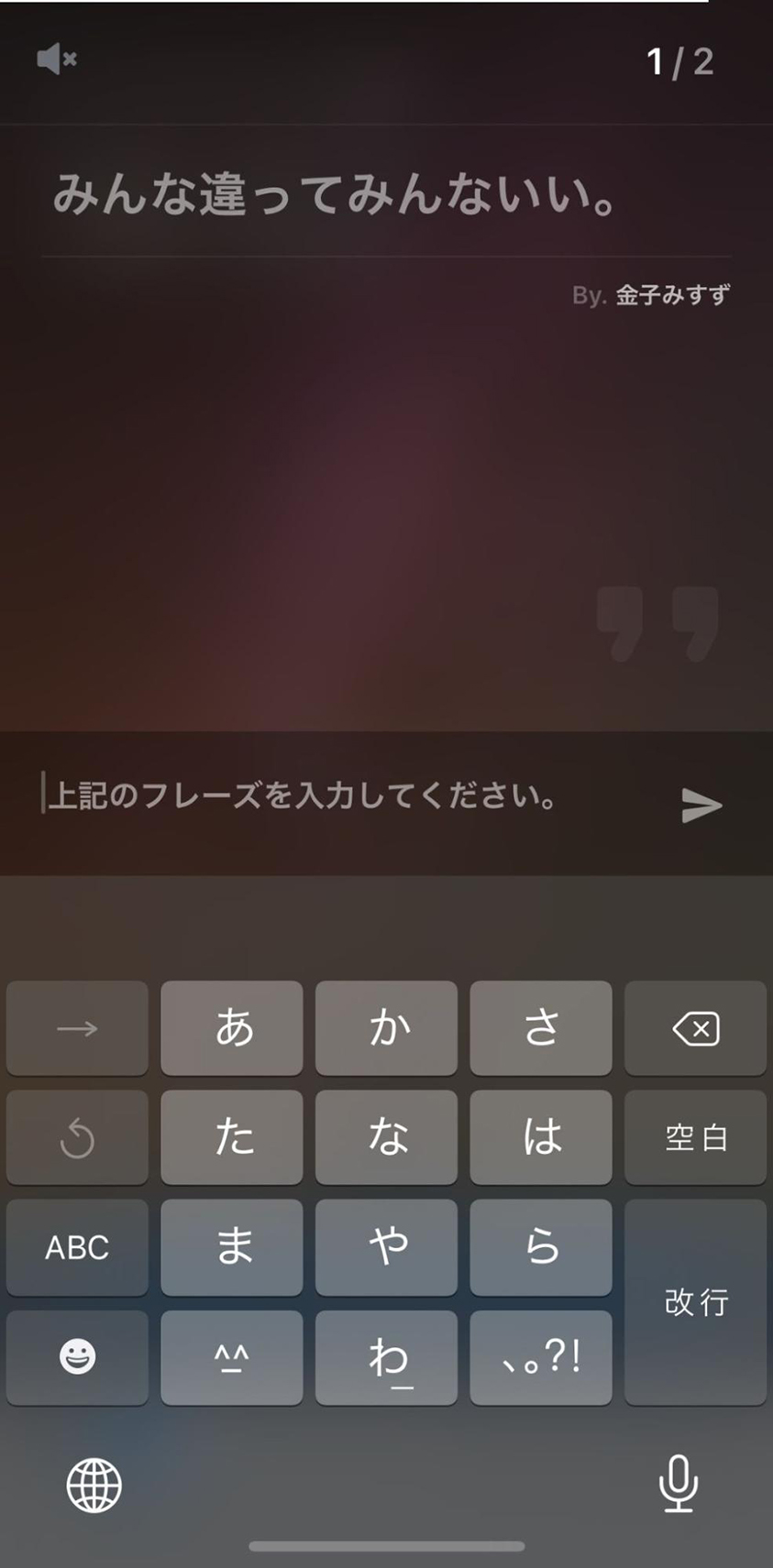The width and height of the screenshot is (773, 1568).
Task: Start voice dictation with the microphone
Action: coord(678,1484)
